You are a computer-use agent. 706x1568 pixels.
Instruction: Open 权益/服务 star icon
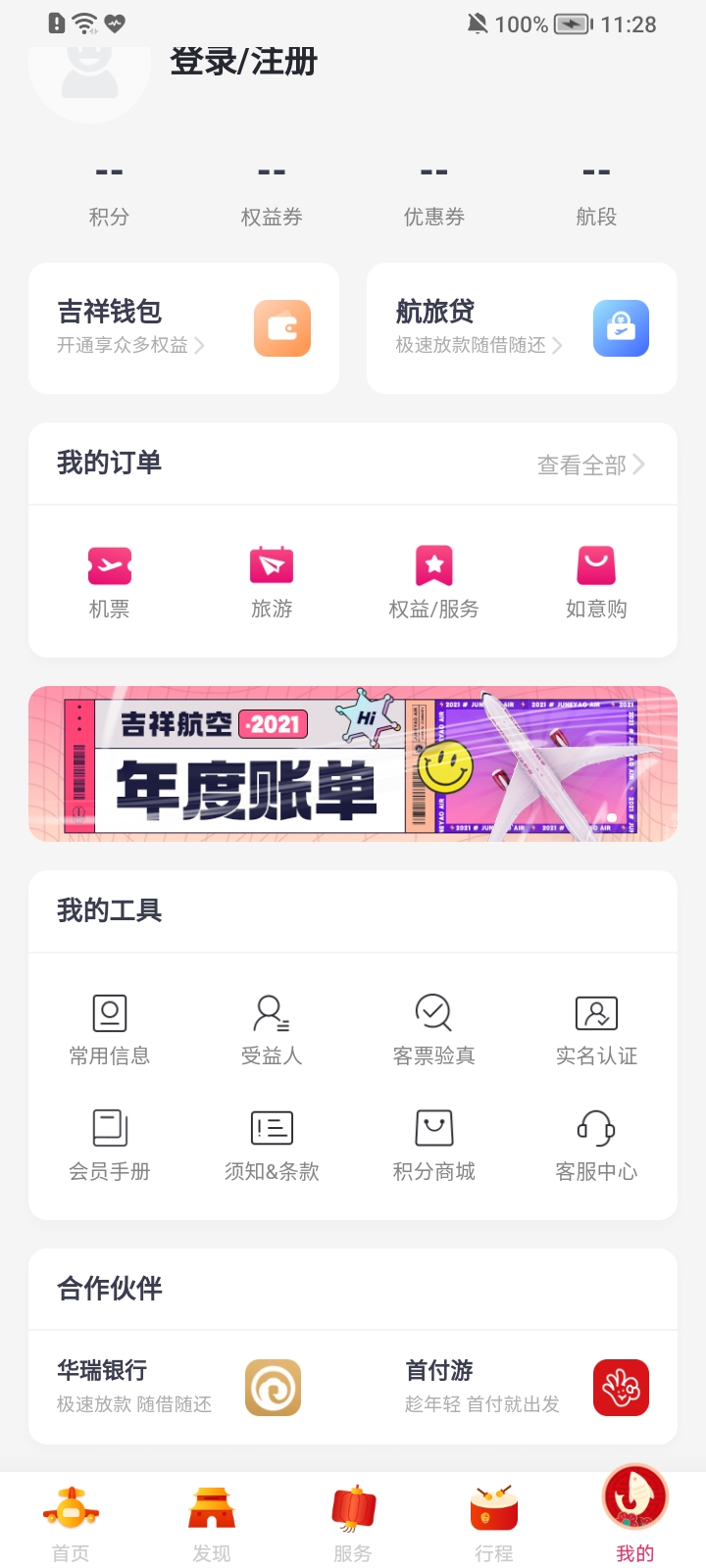pyautogui.click(x=433, y=565)
